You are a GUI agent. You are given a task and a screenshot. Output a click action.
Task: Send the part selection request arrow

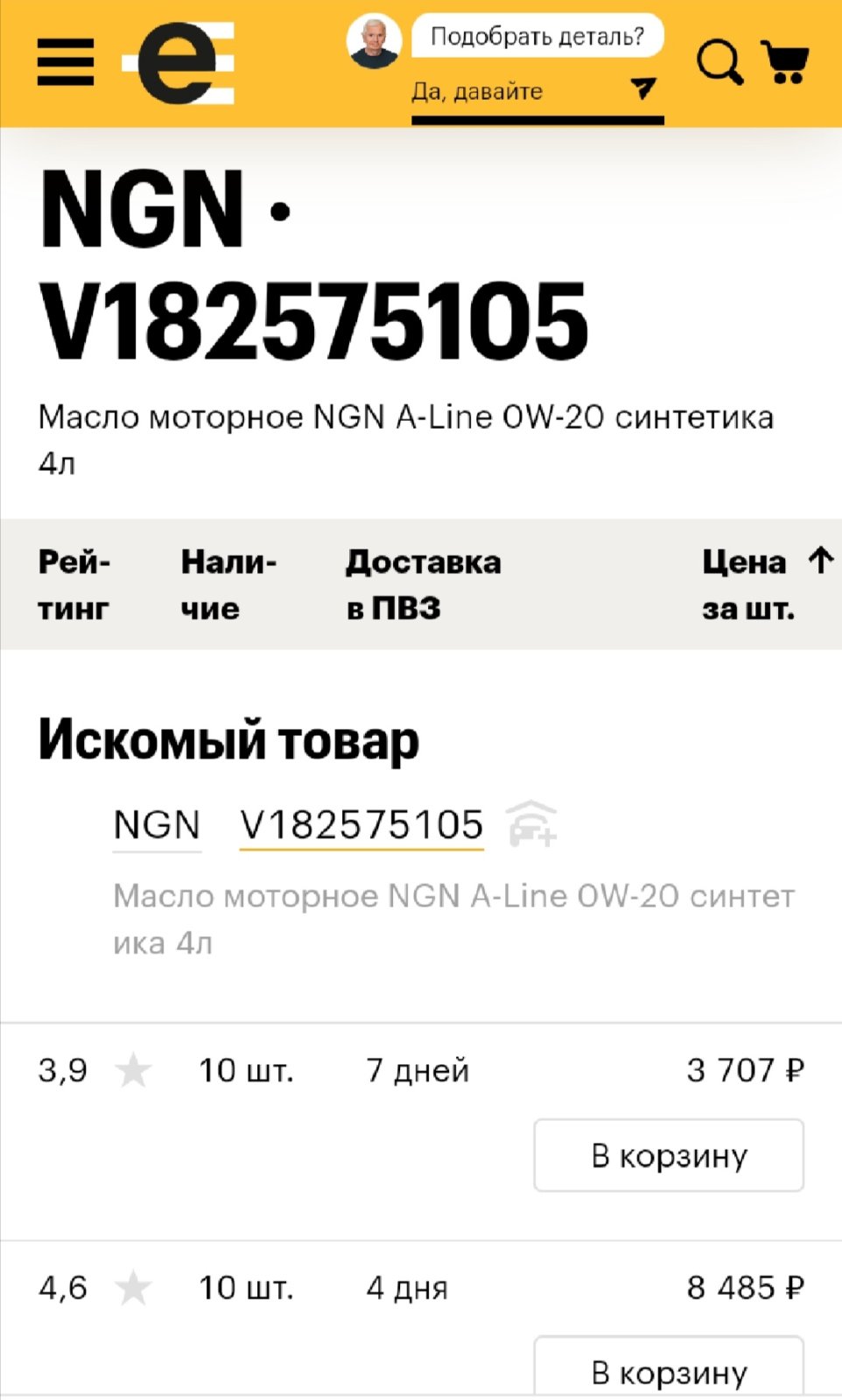click(643, 87)
